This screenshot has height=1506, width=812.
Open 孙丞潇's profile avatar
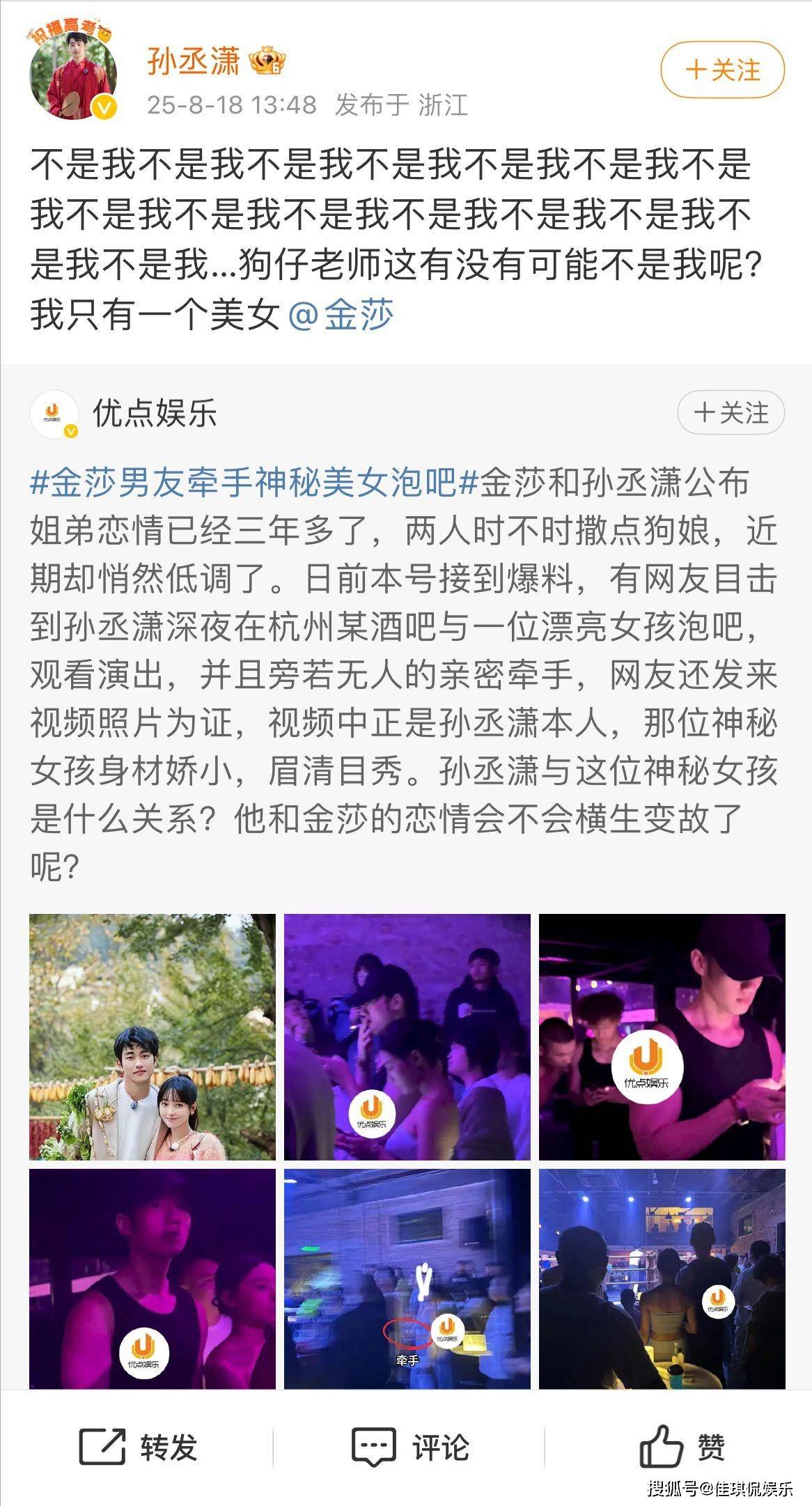(72, 75)
